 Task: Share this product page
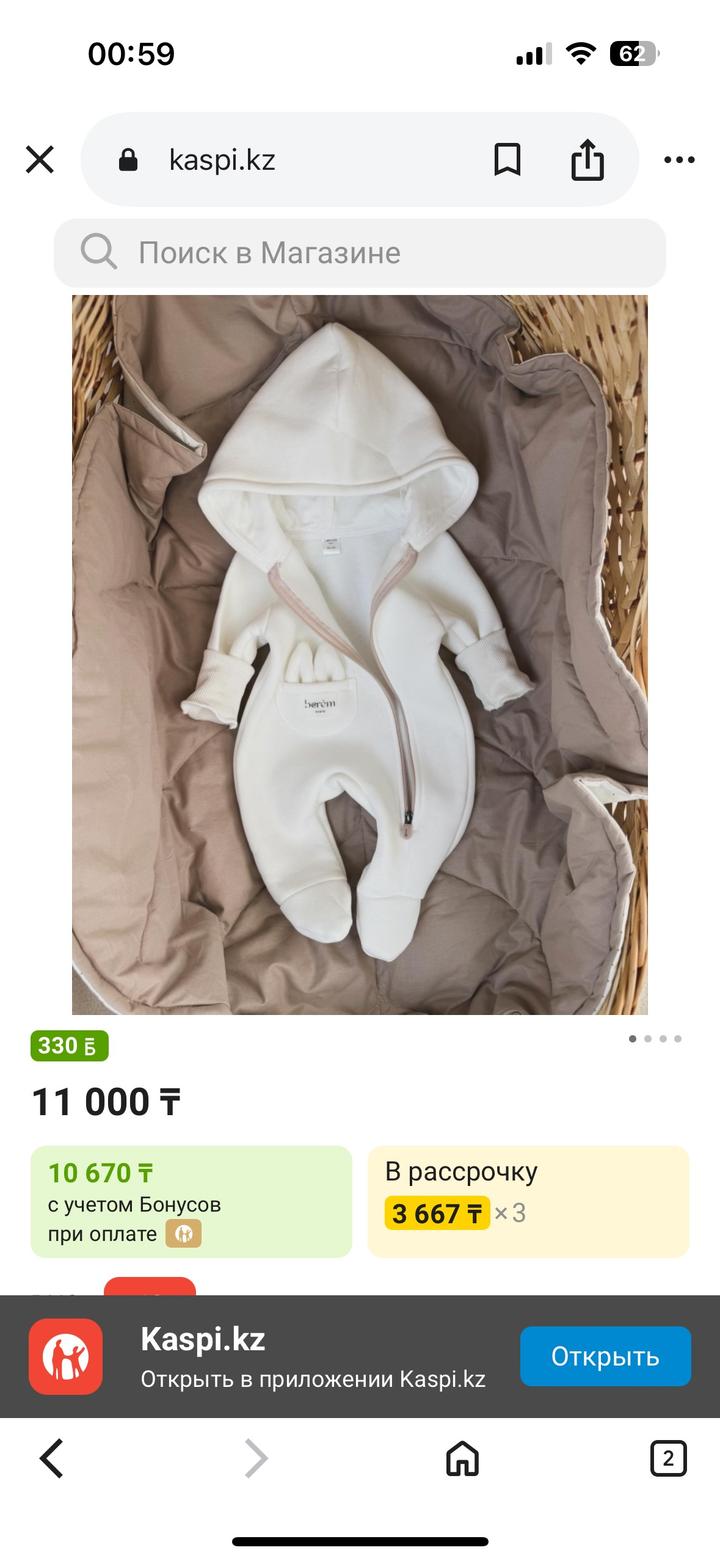pyautogui.click(x=588, y=160)
